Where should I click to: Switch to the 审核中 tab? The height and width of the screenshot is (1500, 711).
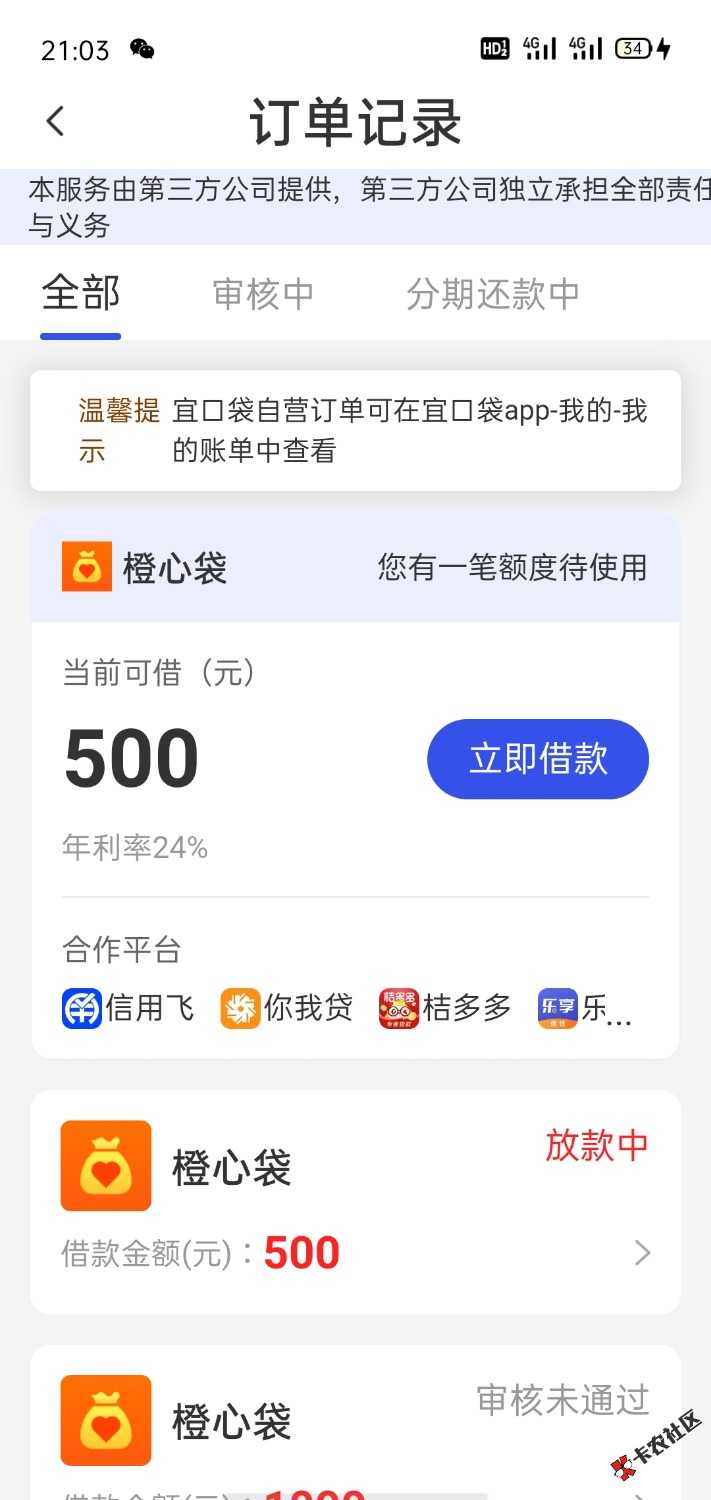263,294
